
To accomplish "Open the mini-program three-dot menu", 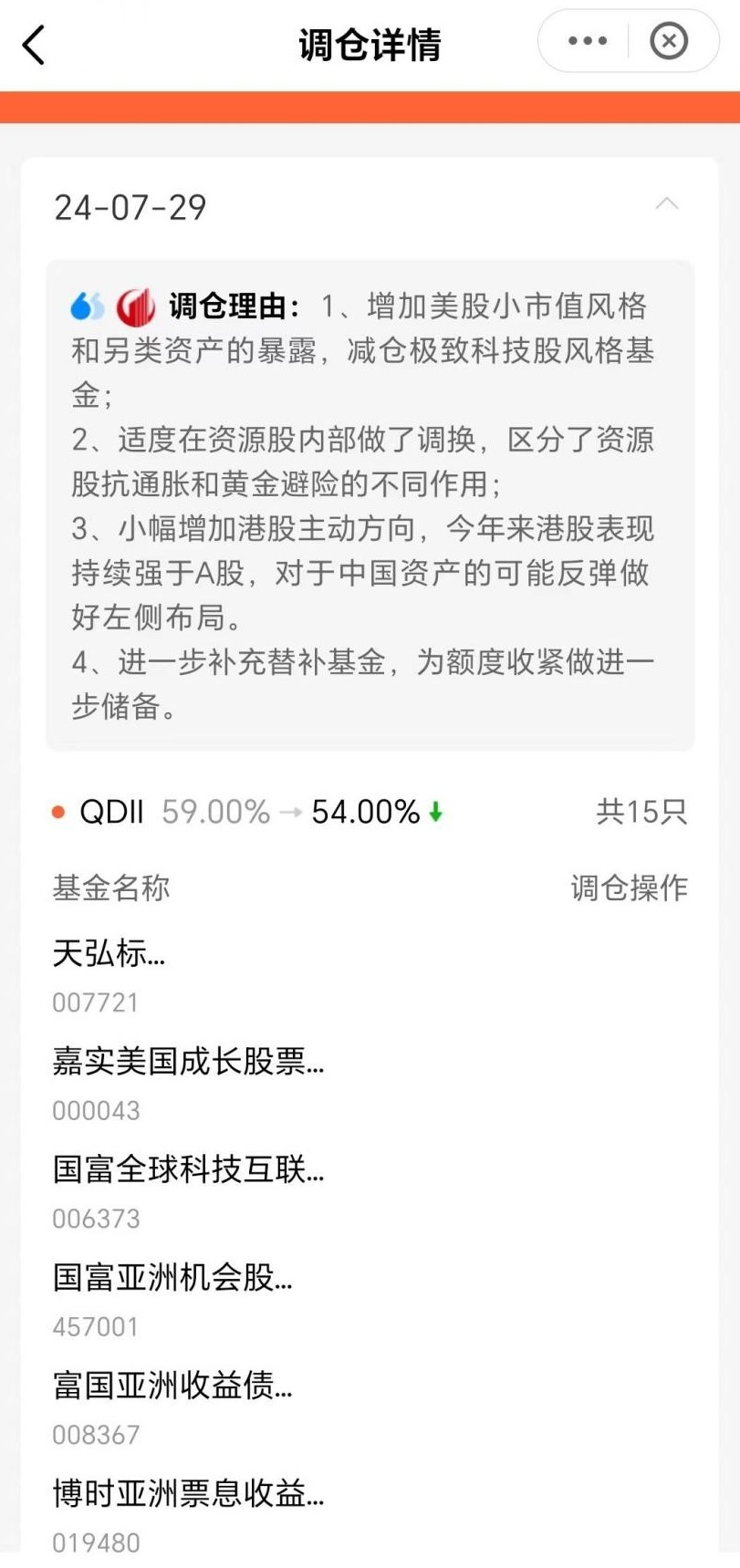I will pyautogui.click(x=587, y=41).
